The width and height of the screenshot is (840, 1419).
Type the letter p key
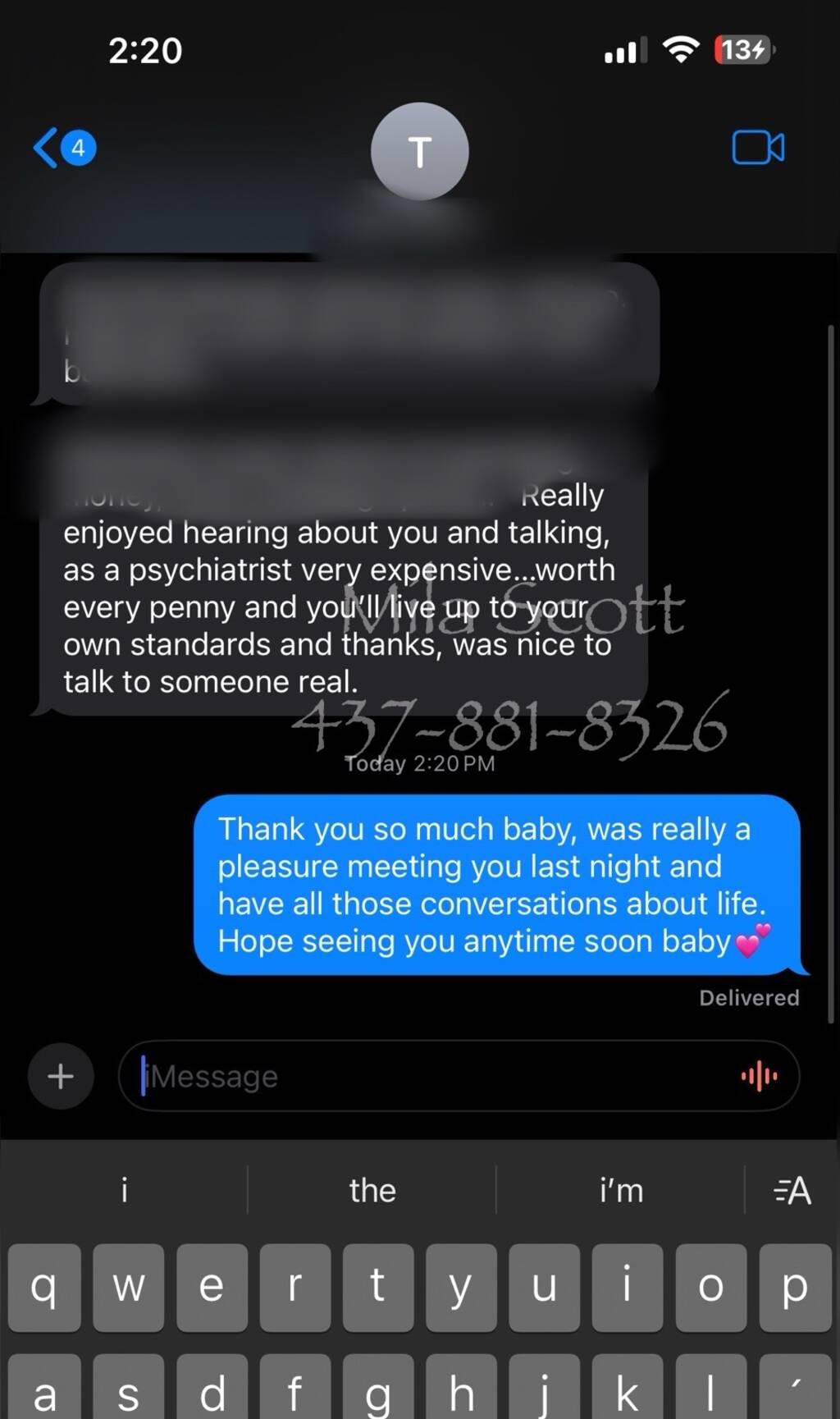point(795,1287)
